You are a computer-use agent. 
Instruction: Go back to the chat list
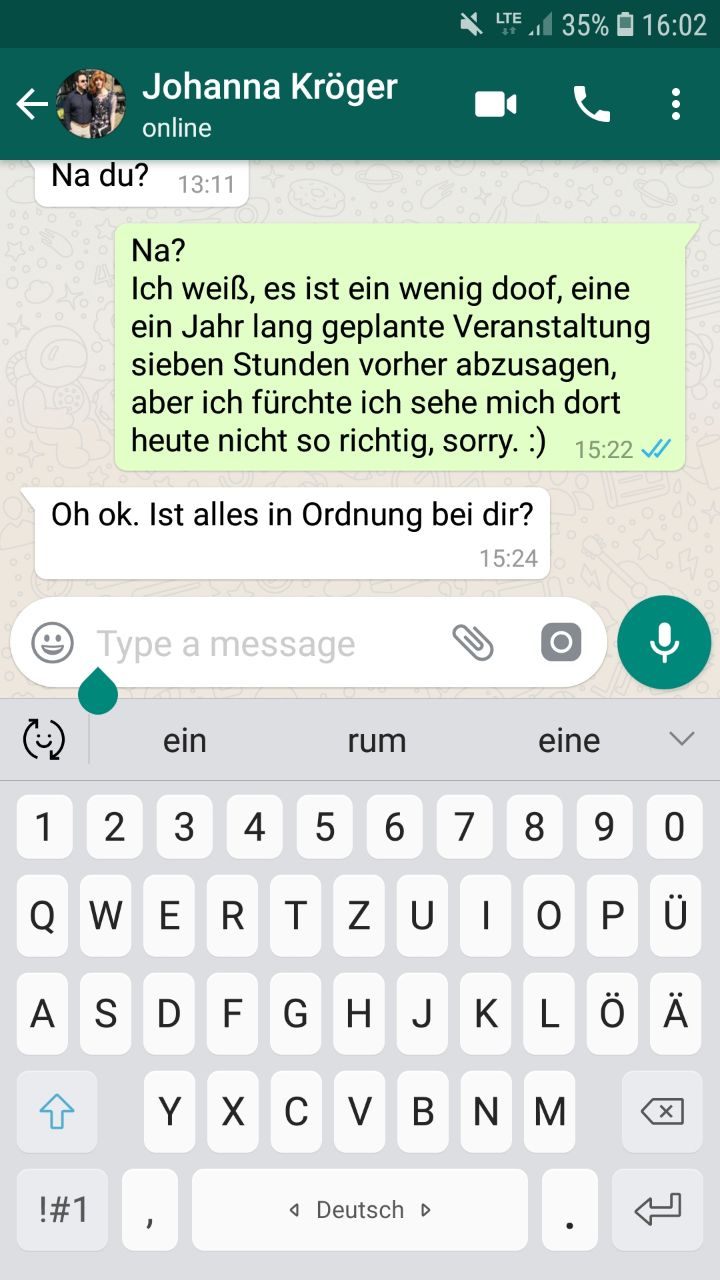(32, 104)
